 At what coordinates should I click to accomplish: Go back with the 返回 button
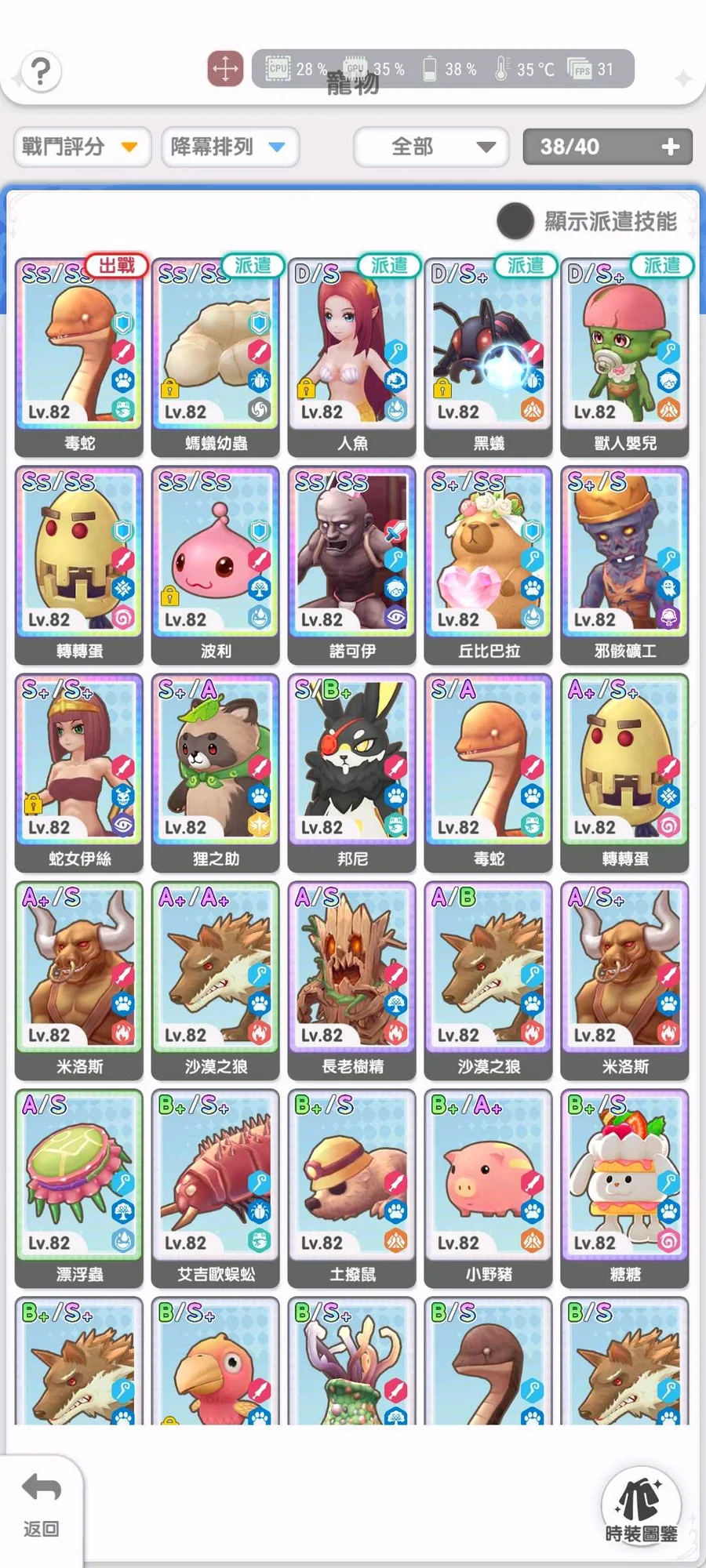coord(42,1505)
